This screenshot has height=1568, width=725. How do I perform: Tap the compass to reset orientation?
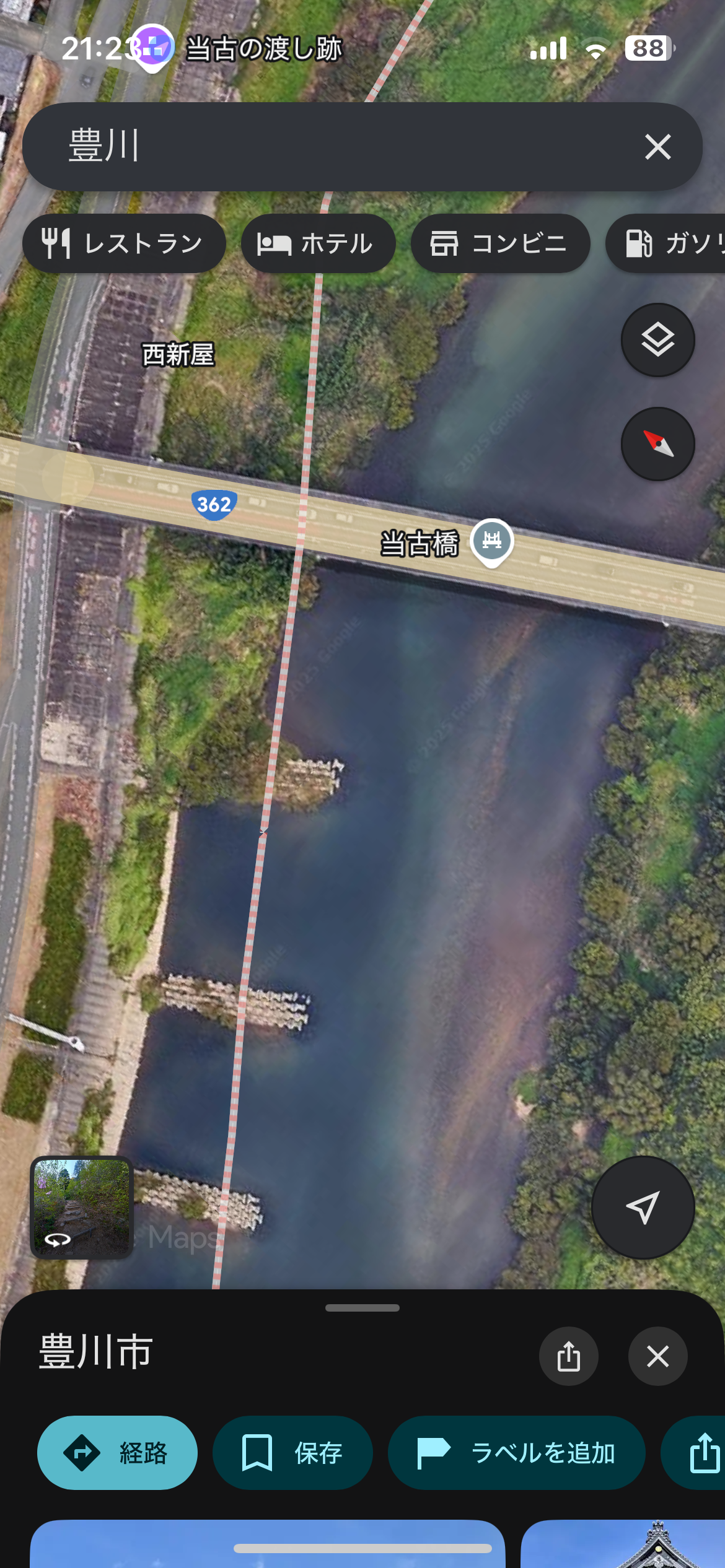pyautogui.click(x=657, y=444)
